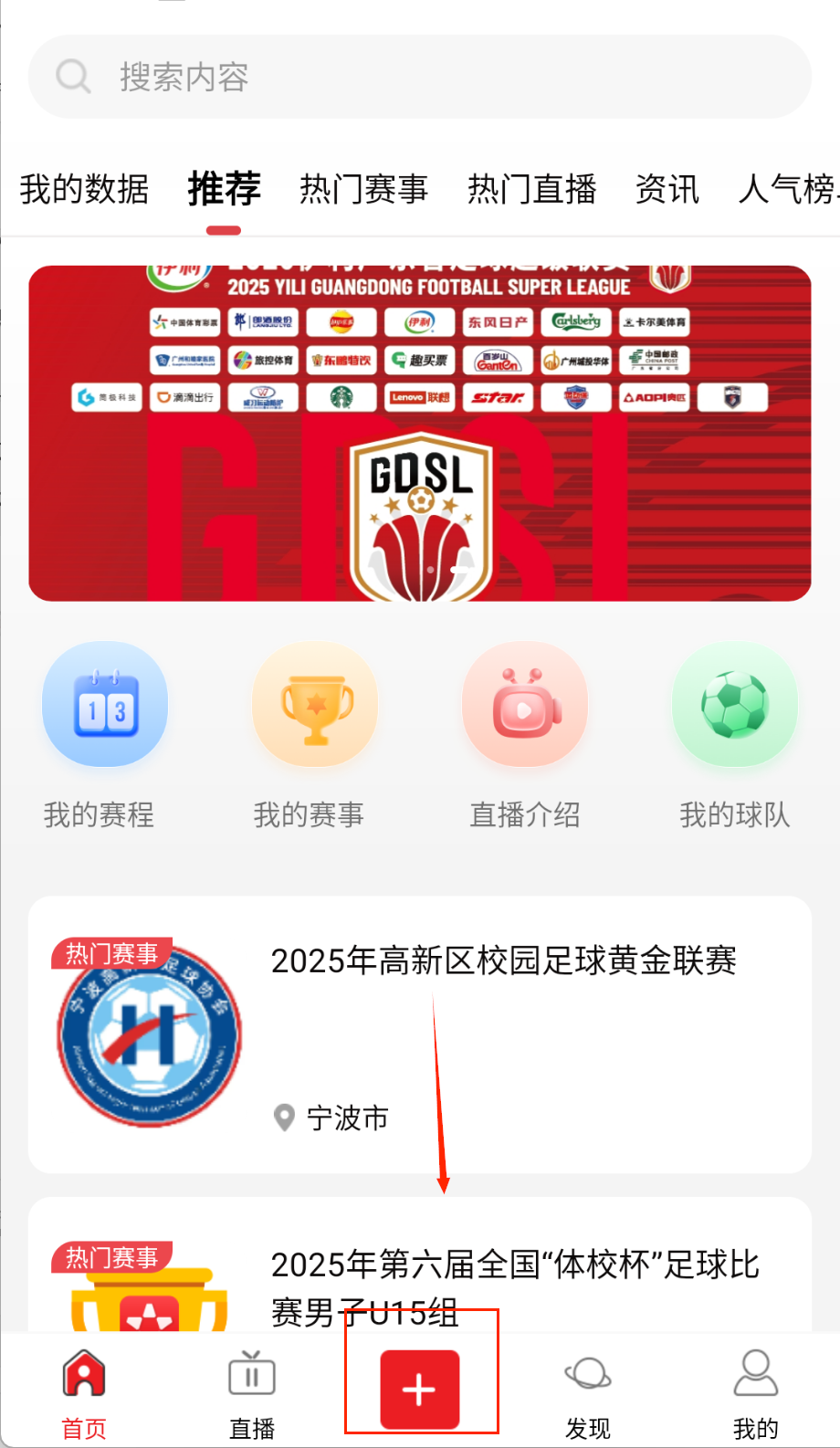Select the 我的赛事 trophy icon
The image size is (840, 1448).
(x=314, y=703)
